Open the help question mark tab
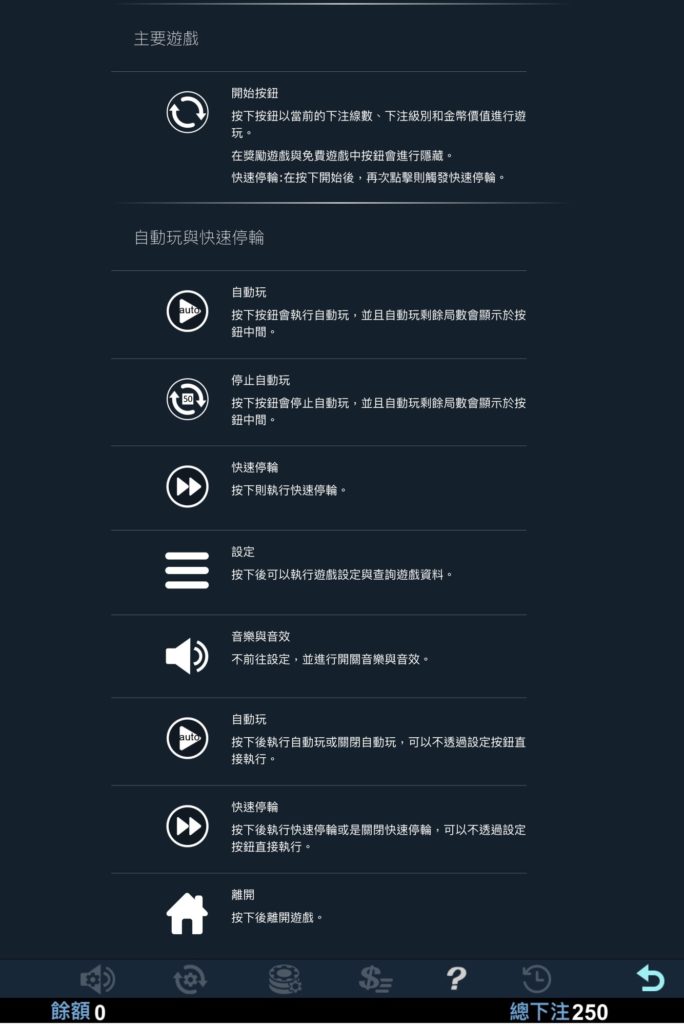 pyautogui.click(x=456, y=978)
